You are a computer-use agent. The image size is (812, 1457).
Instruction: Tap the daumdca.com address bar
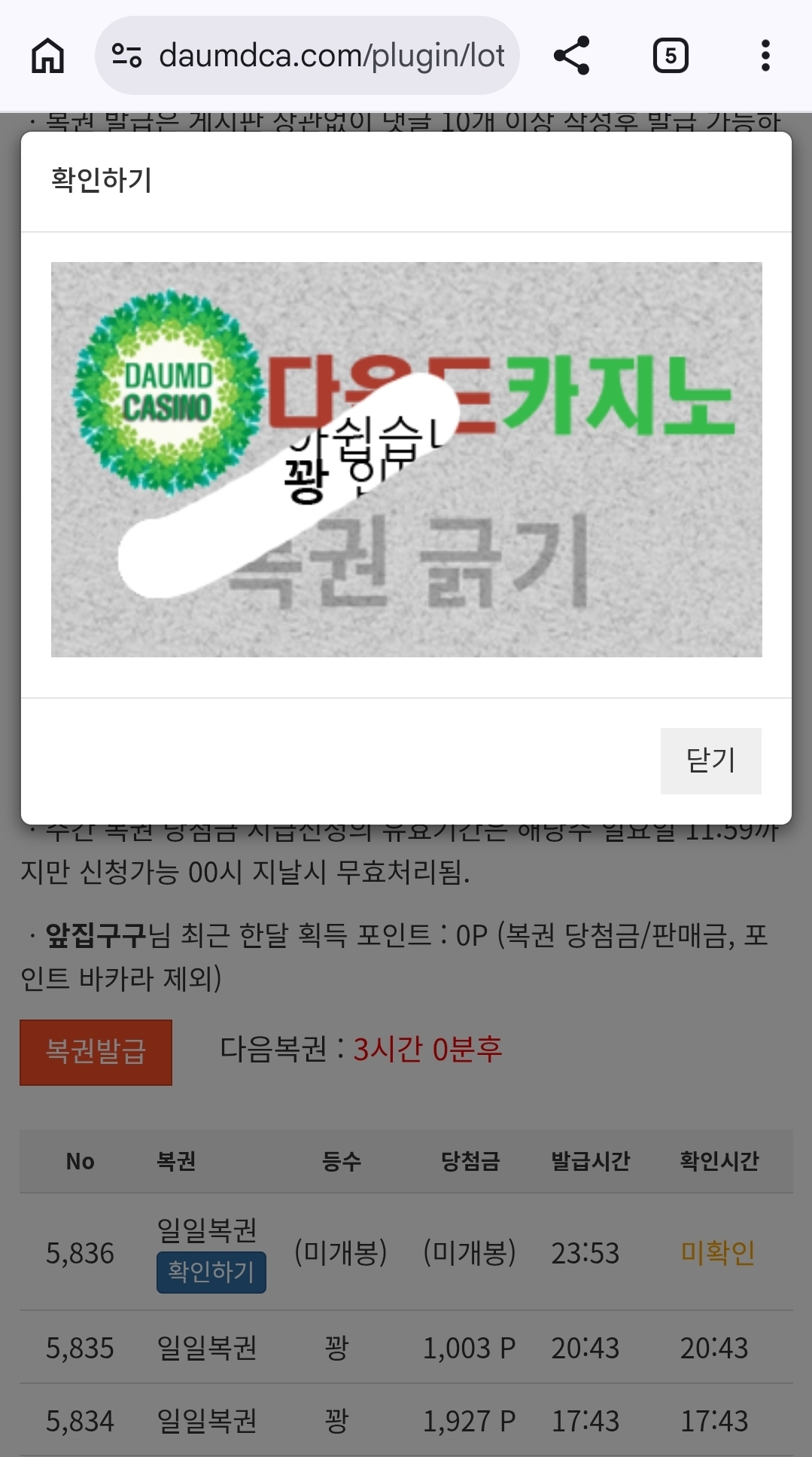(331, 56)
